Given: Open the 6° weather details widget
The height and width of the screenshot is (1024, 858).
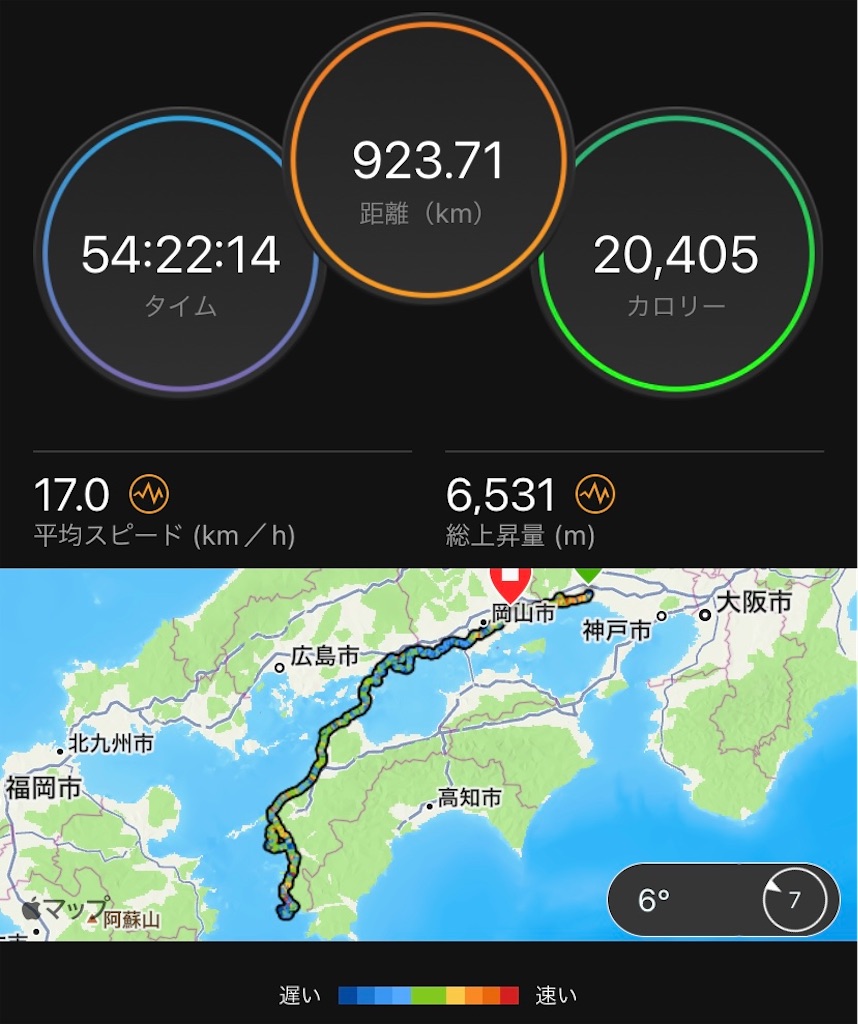Looking at the screenshot, I should tap(722, 900).
